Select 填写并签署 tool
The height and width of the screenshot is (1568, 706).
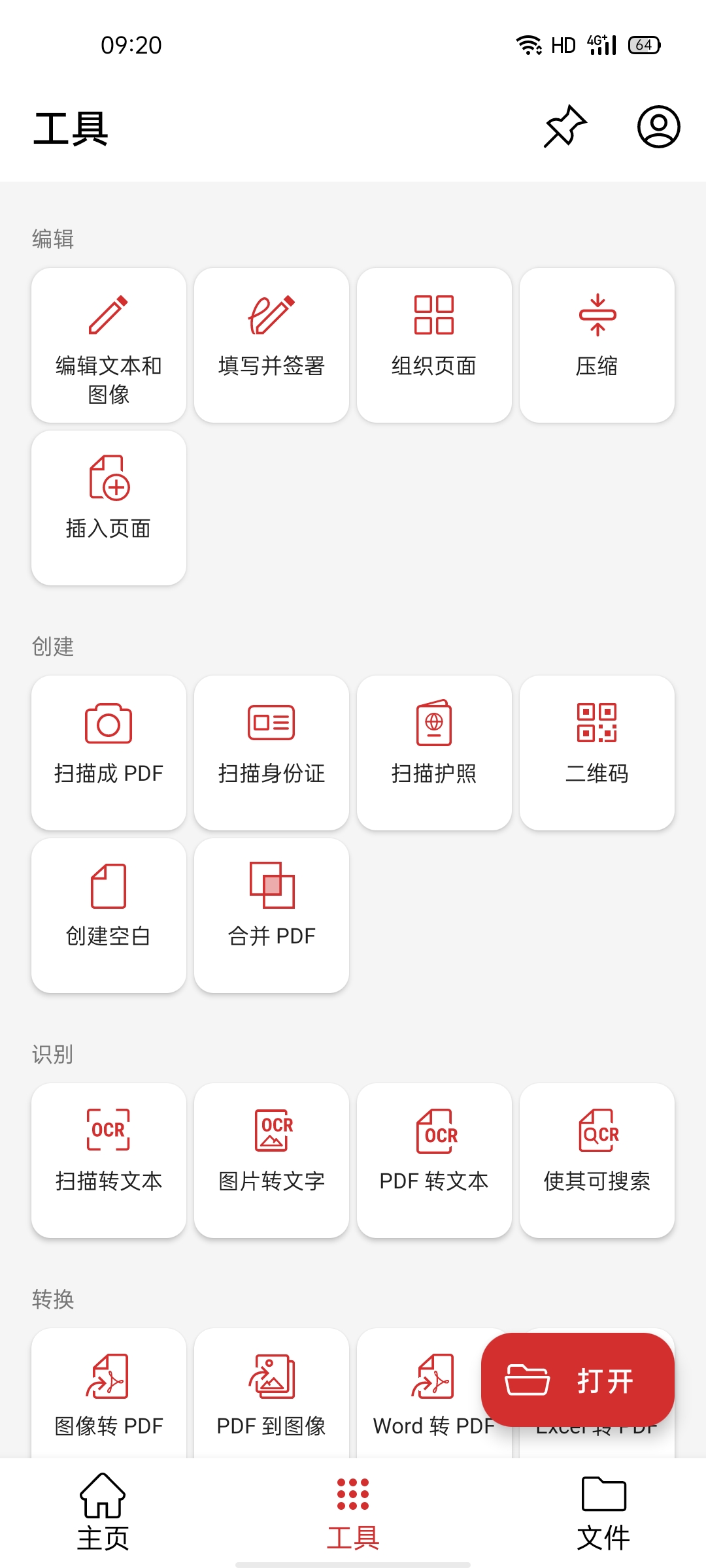pyautogui.click(x=271, y=345)
